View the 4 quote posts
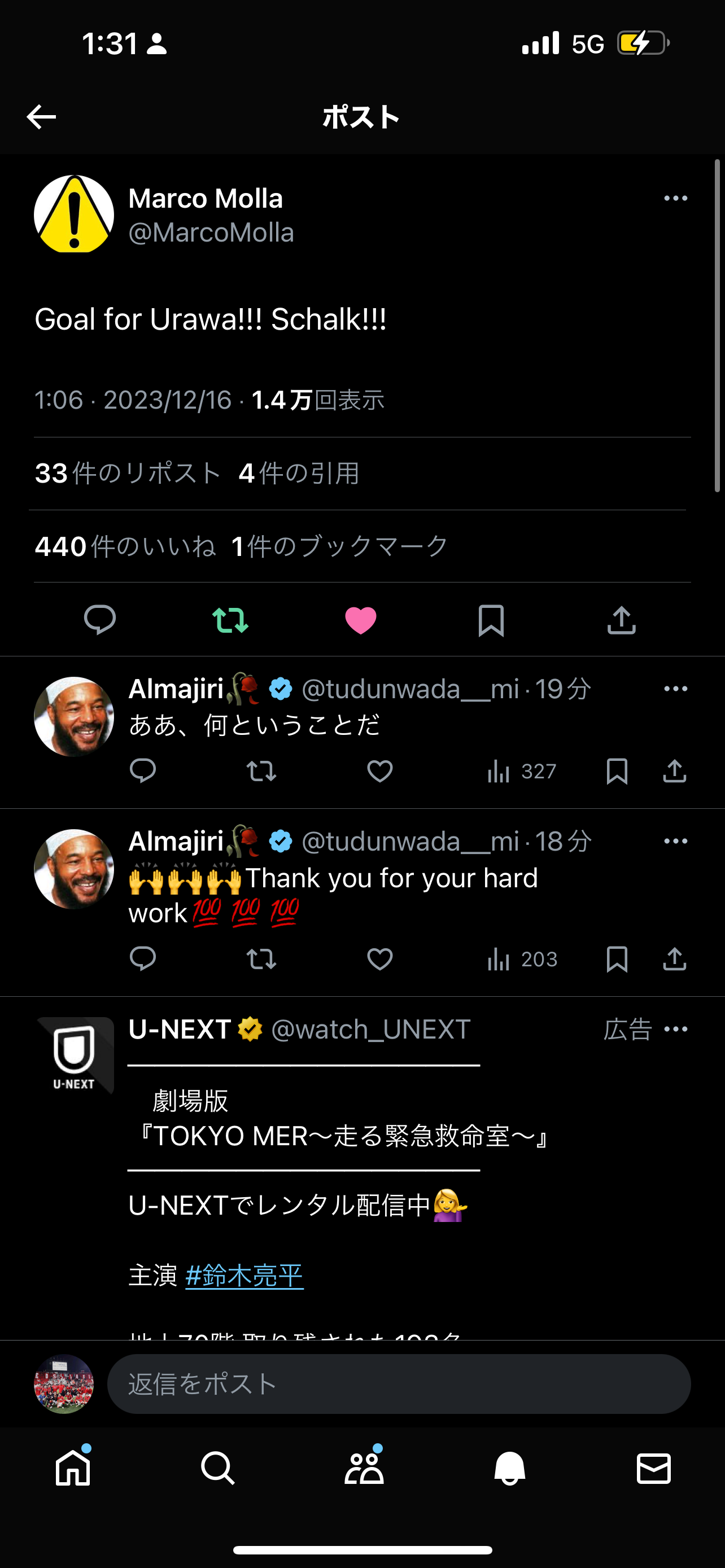725x1568 pixels. click(299, 474)
